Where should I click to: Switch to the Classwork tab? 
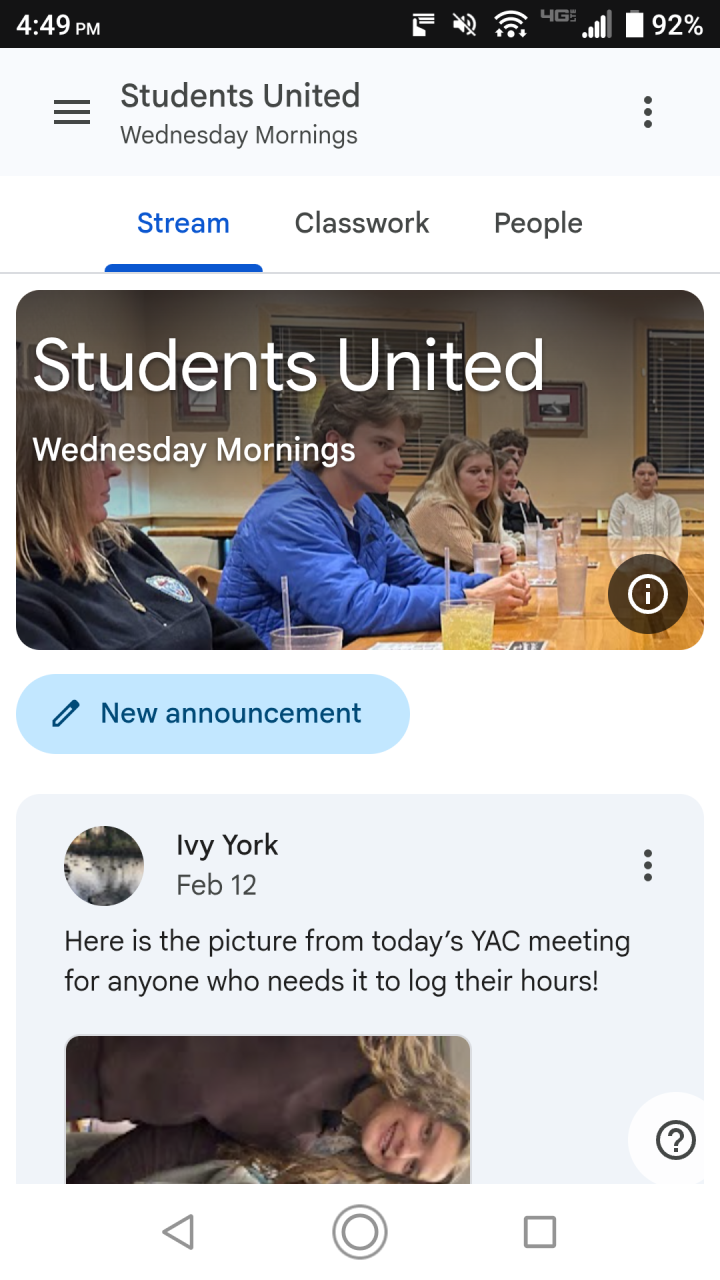[x=362, y=223]
